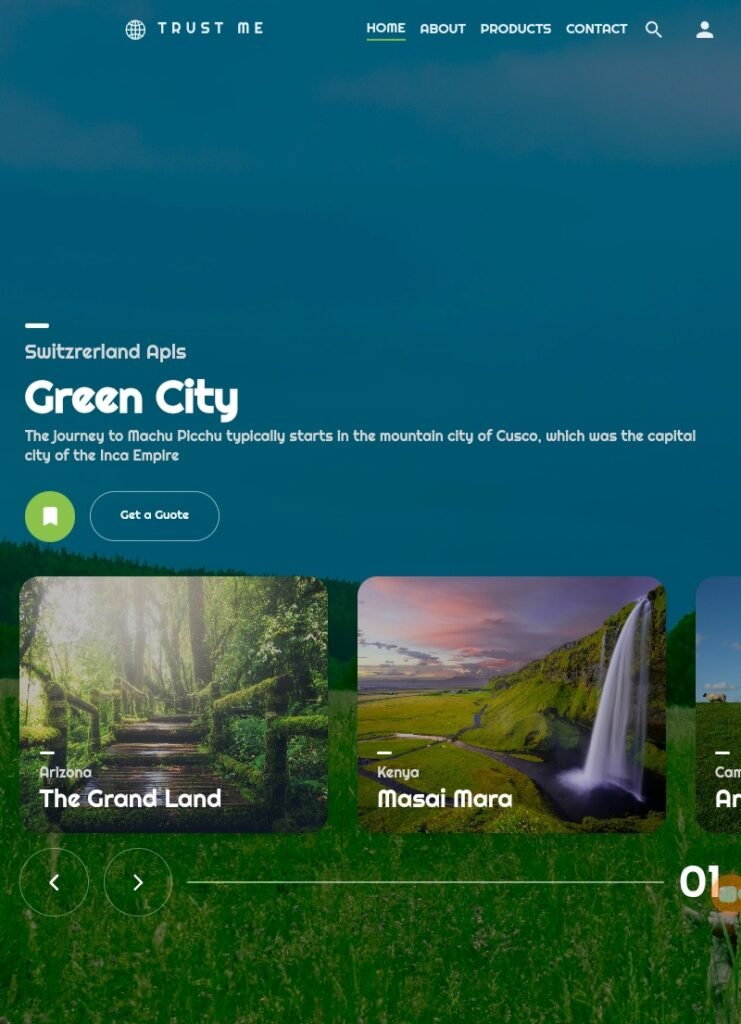Go to previous slide arrow
Viewport: 741px width, 1024px height.
pyautogui.click(x=54, y=882)
